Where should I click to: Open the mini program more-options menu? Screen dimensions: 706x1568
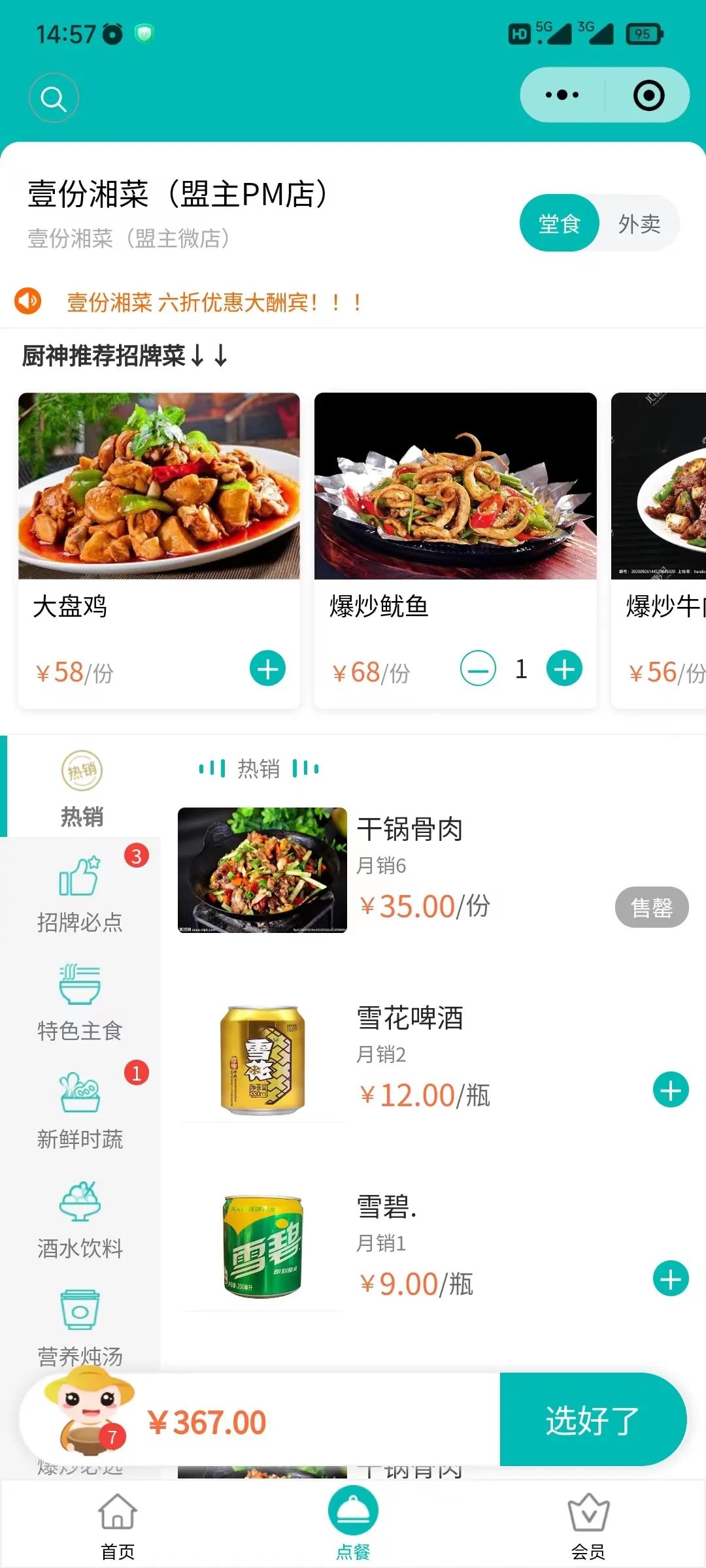coord(562,95)
